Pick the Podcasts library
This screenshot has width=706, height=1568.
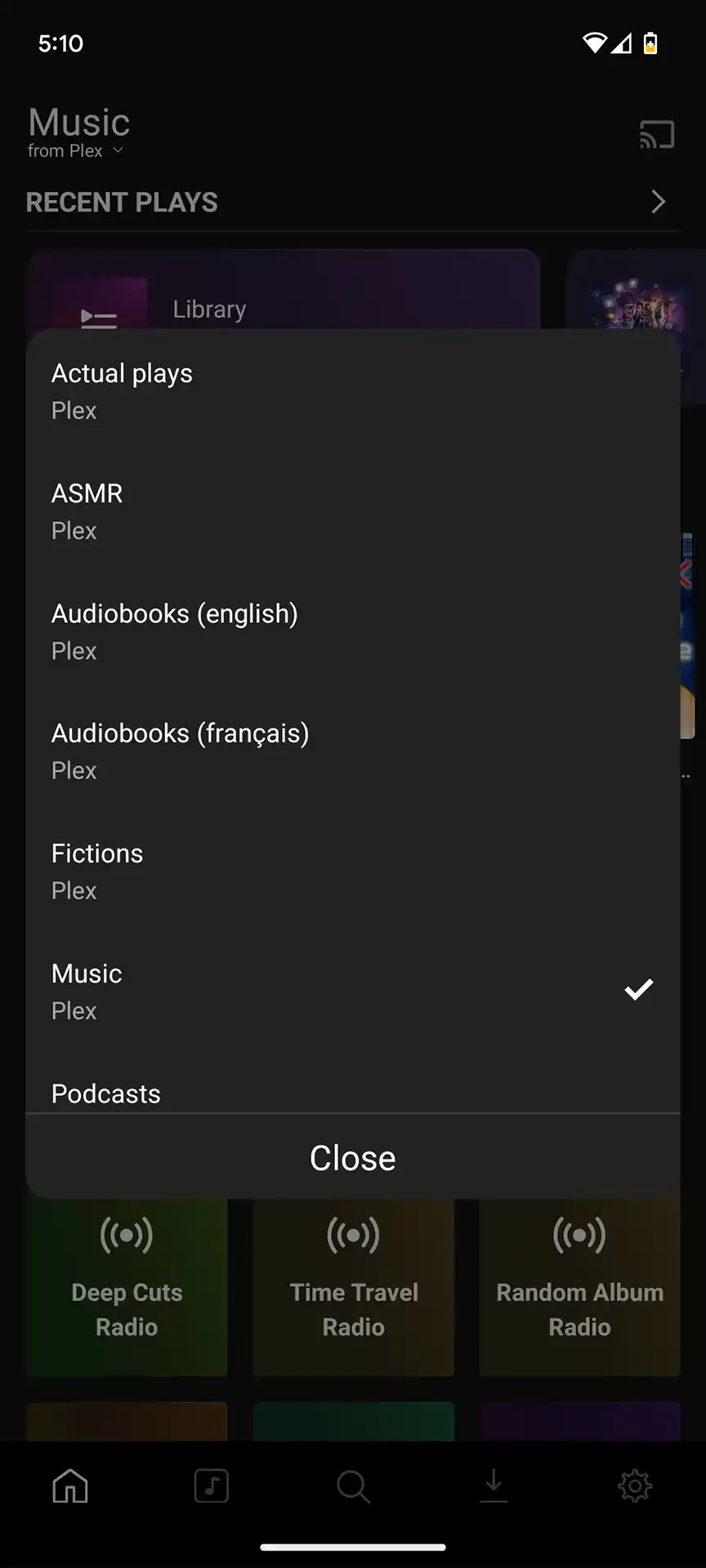[x=353, y=1094]
